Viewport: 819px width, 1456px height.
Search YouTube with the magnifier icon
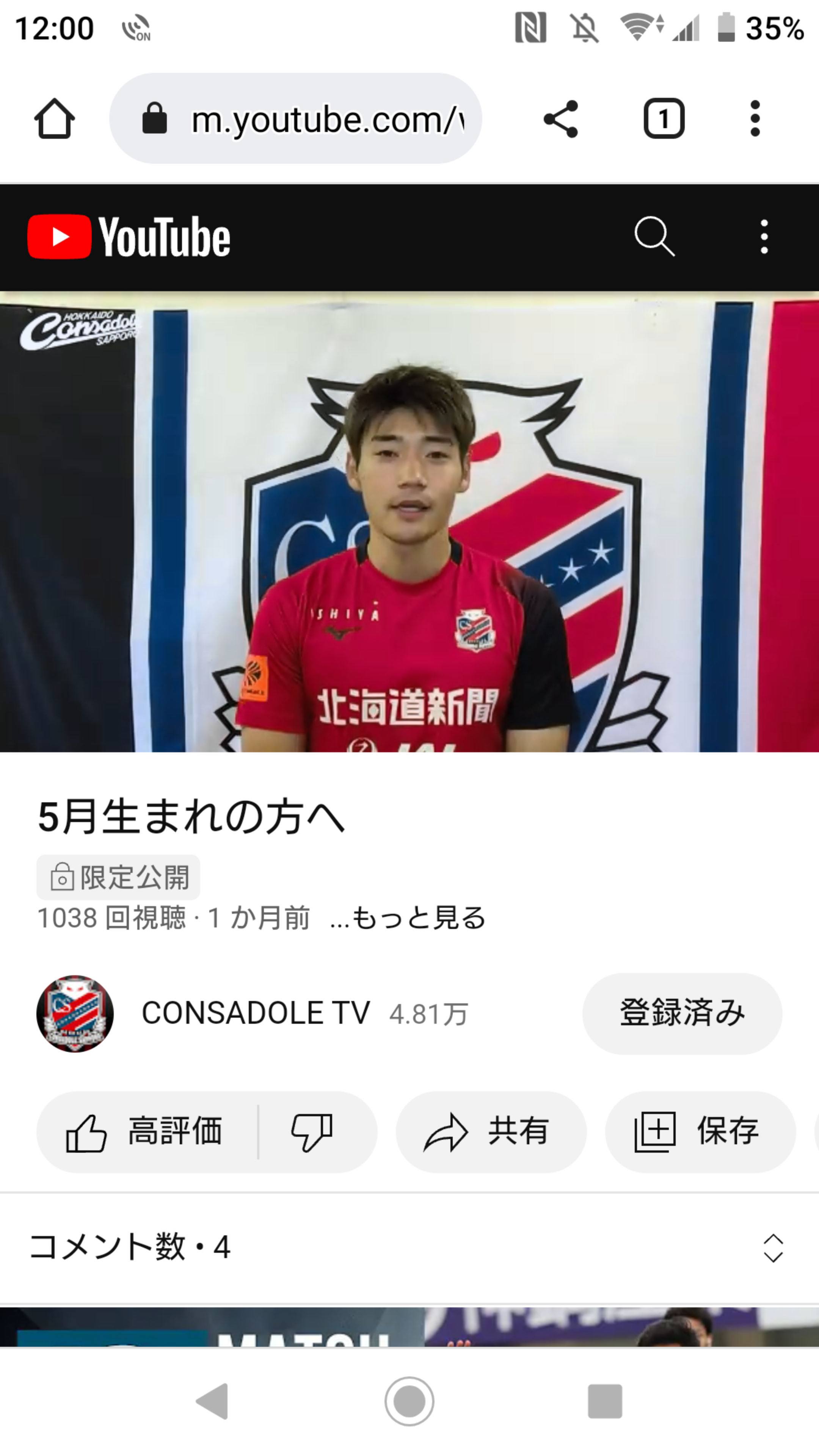coord(654,237)
